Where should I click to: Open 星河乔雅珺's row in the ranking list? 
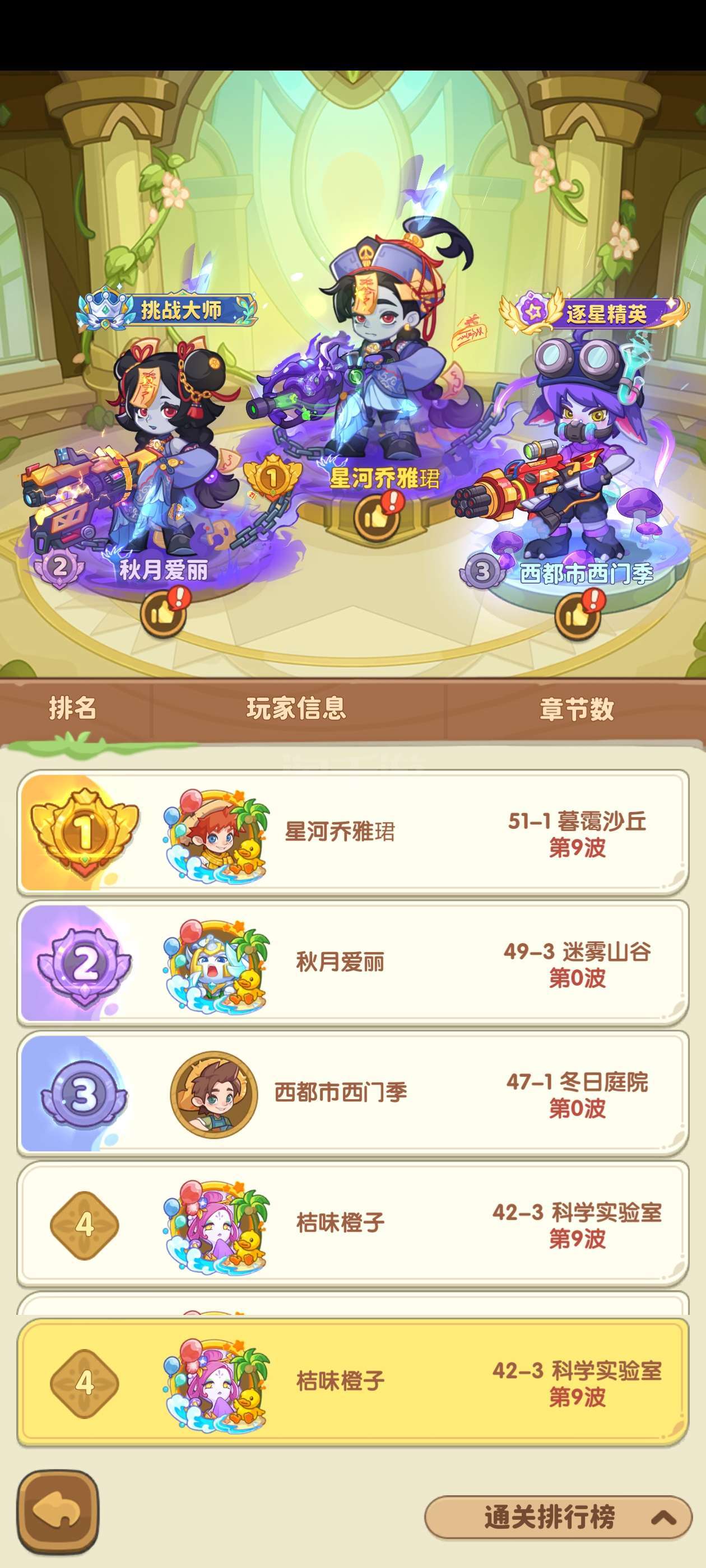[352, 832]
